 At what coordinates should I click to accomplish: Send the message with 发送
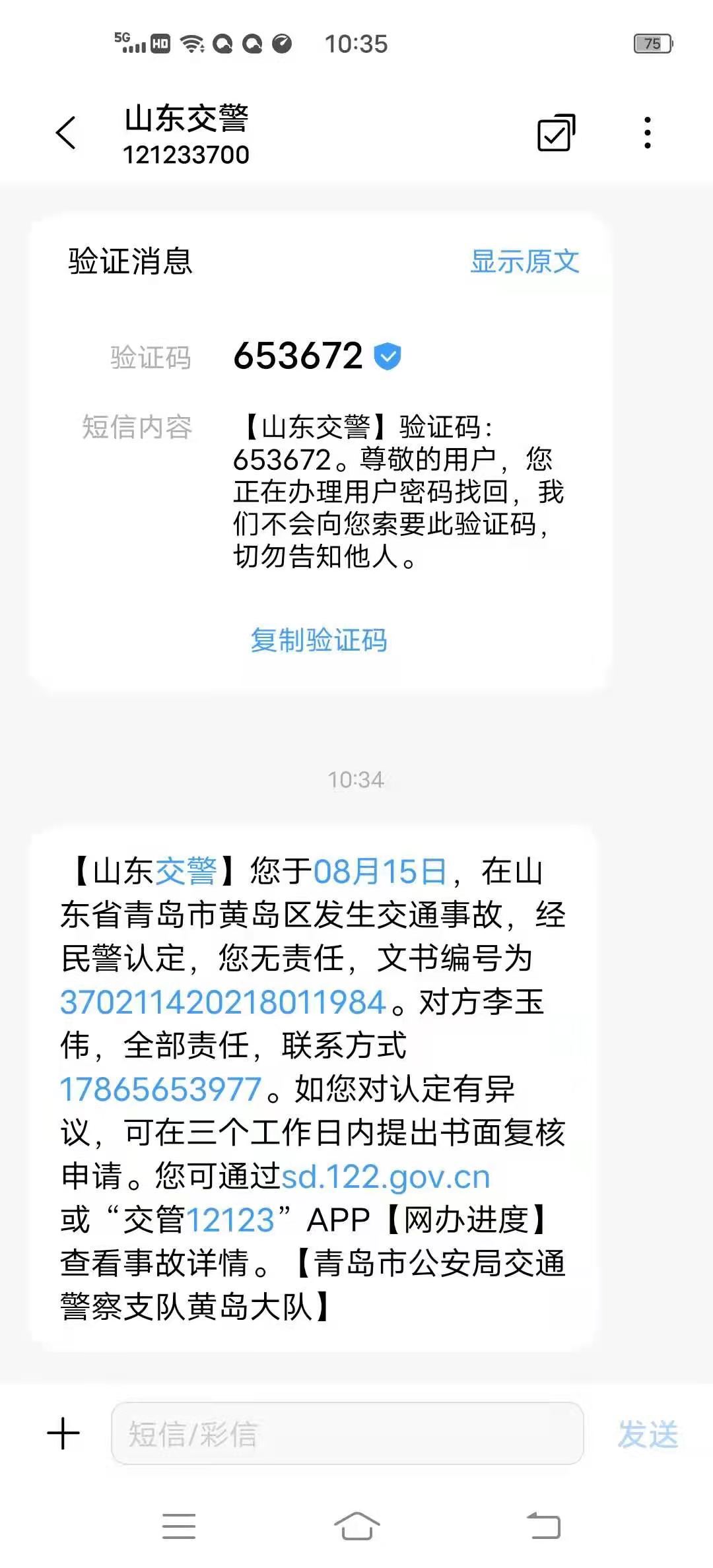tap(648, 1433)
